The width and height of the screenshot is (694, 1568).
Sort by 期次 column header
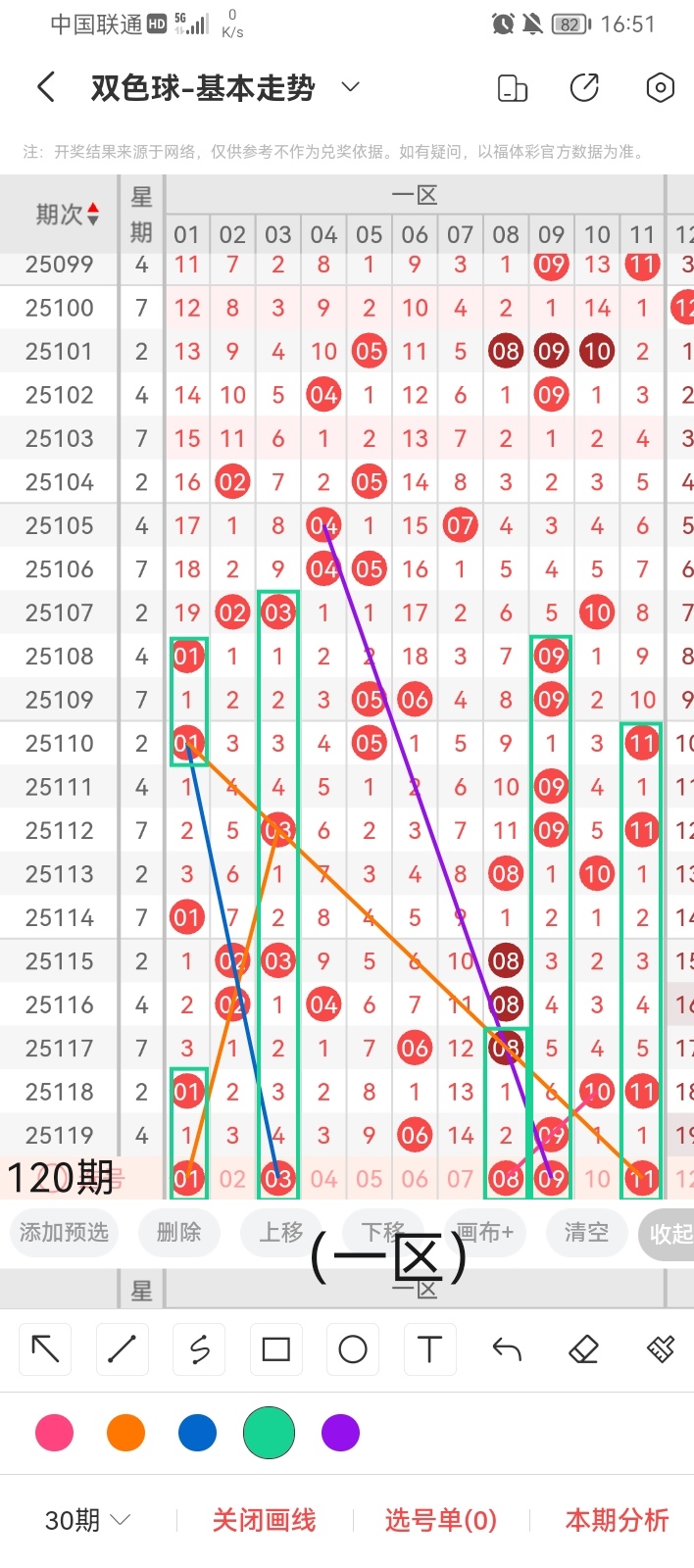tap(67, 214)
